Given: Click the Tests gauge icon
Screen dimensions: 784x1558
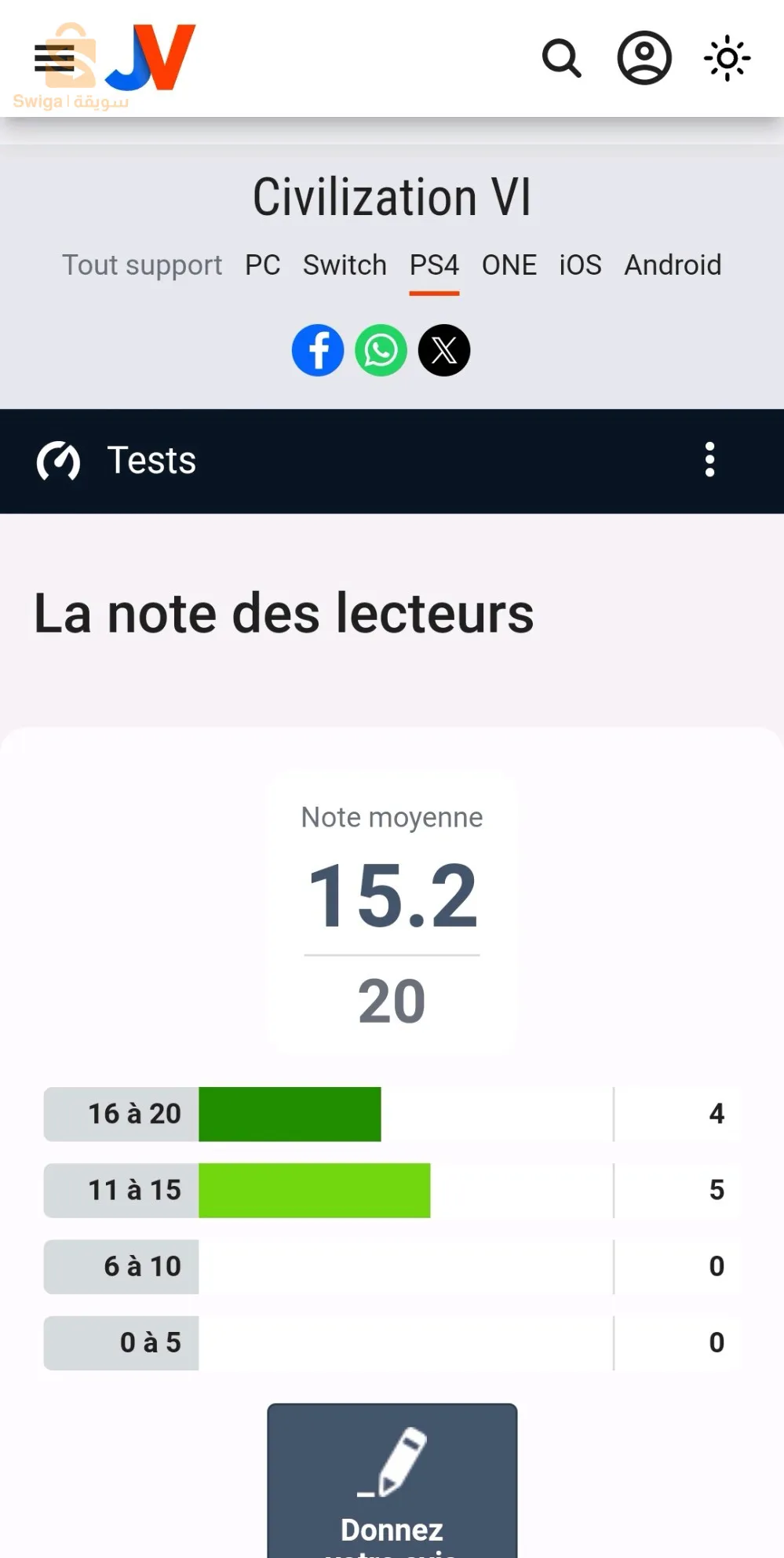Looking at the screenshot, I should tap(57, 461).
